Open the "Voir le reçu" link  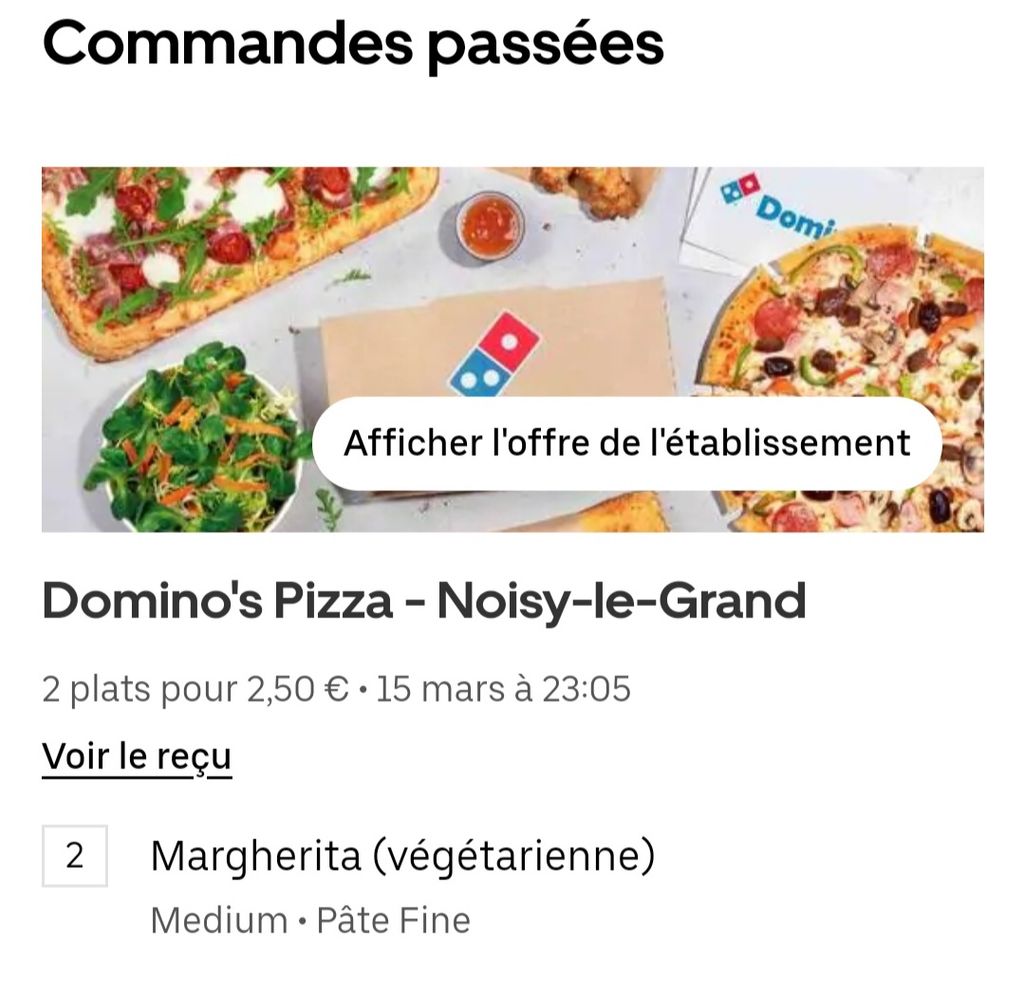tap(136, 756)
